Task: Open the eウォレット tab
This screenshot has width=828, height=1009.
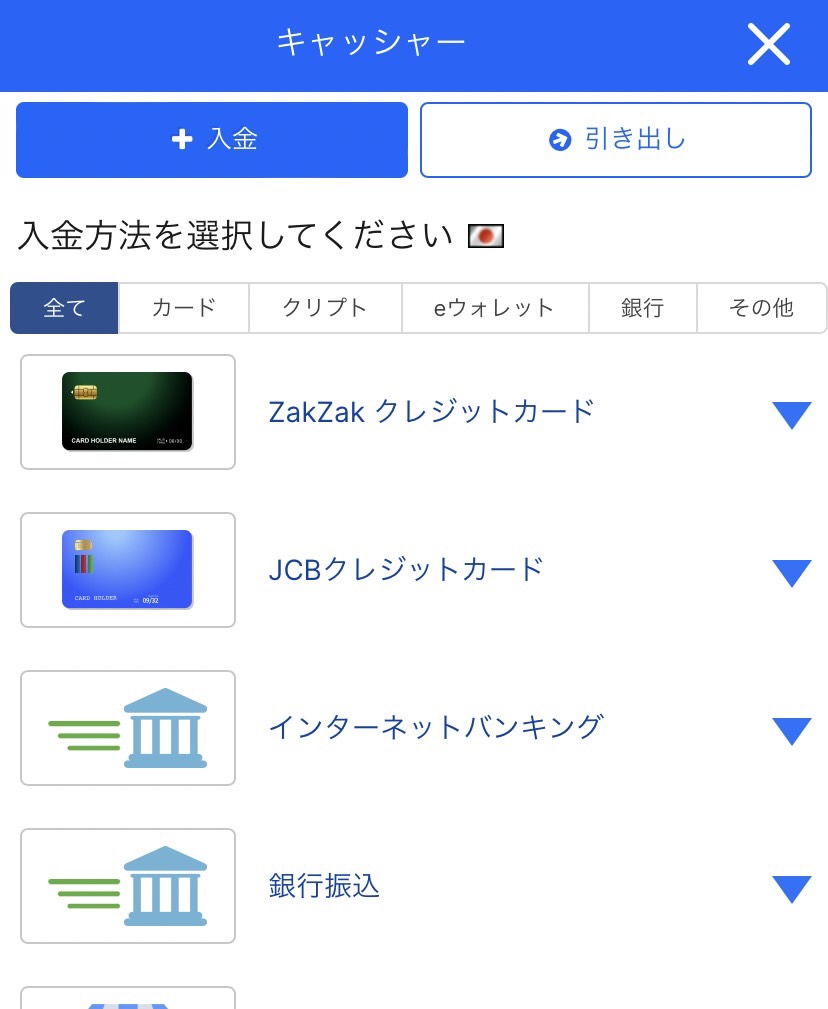Action: tap(494, 308)
